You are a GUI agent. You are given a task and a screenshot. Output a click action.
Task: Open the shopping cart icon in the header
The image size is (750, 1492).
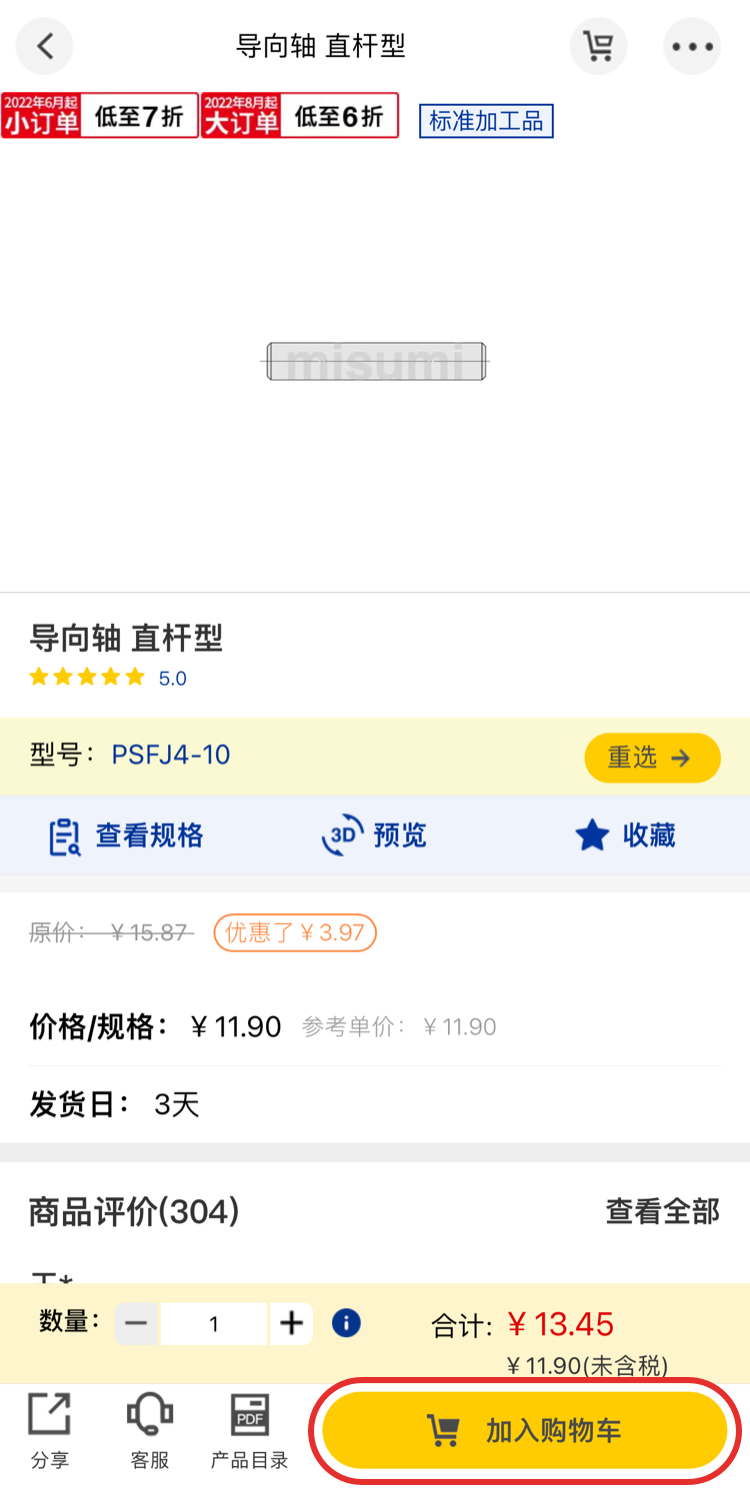point(598,46)
